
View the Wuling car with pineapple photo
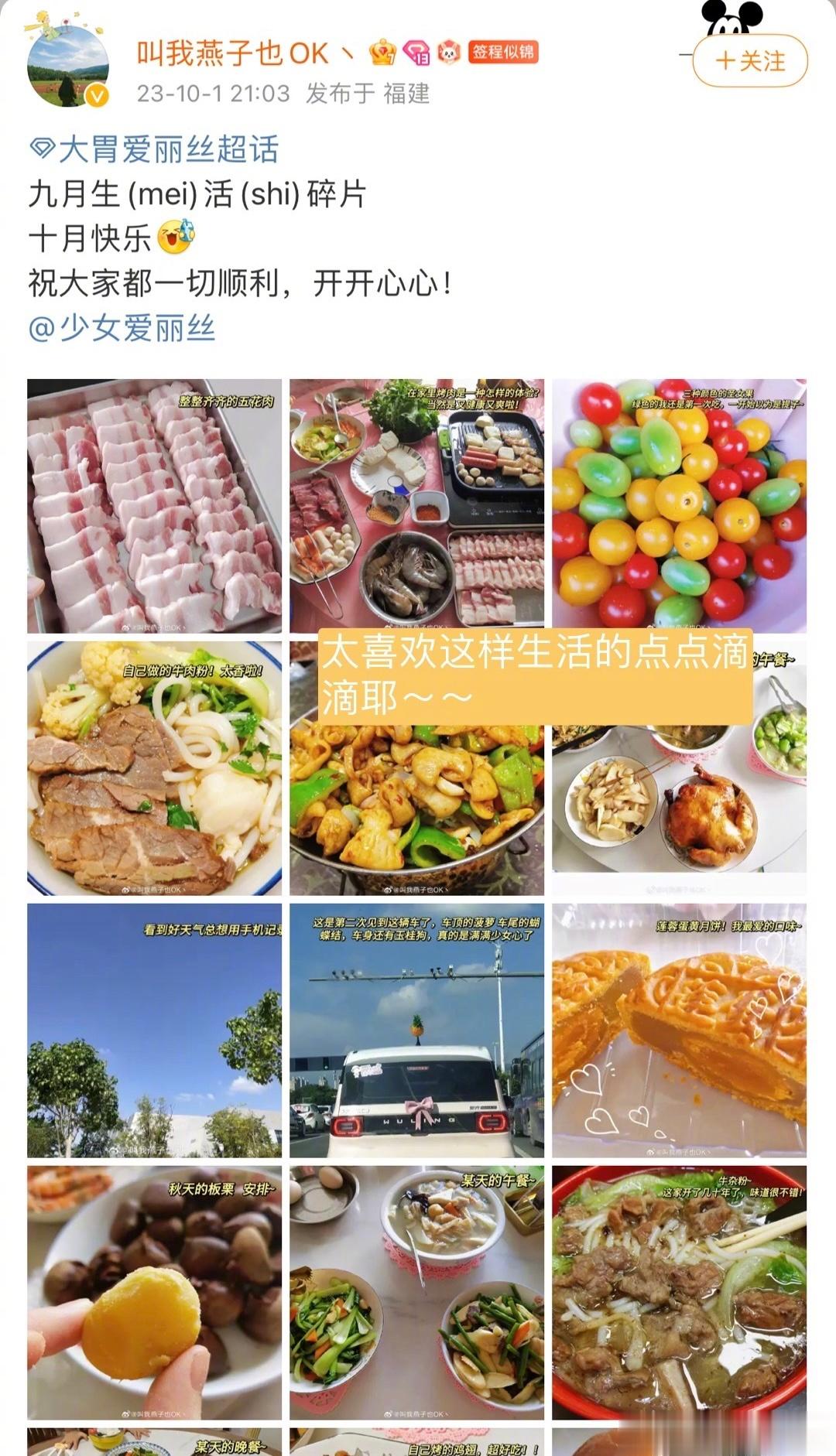416,1030
